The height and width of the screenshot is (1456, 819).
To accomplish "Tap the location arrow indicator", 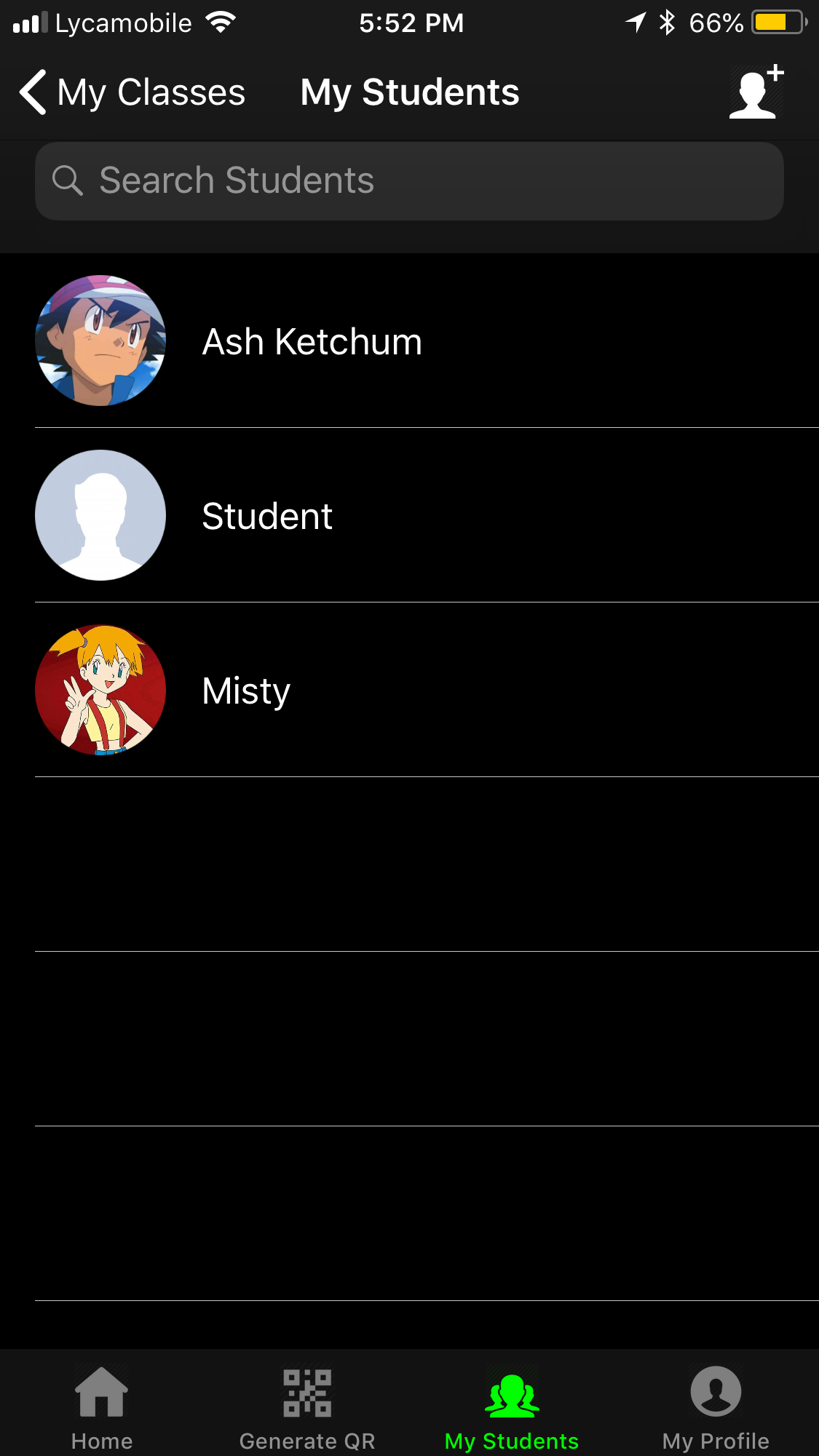I will pyautogui.click(x=635, y=22).
